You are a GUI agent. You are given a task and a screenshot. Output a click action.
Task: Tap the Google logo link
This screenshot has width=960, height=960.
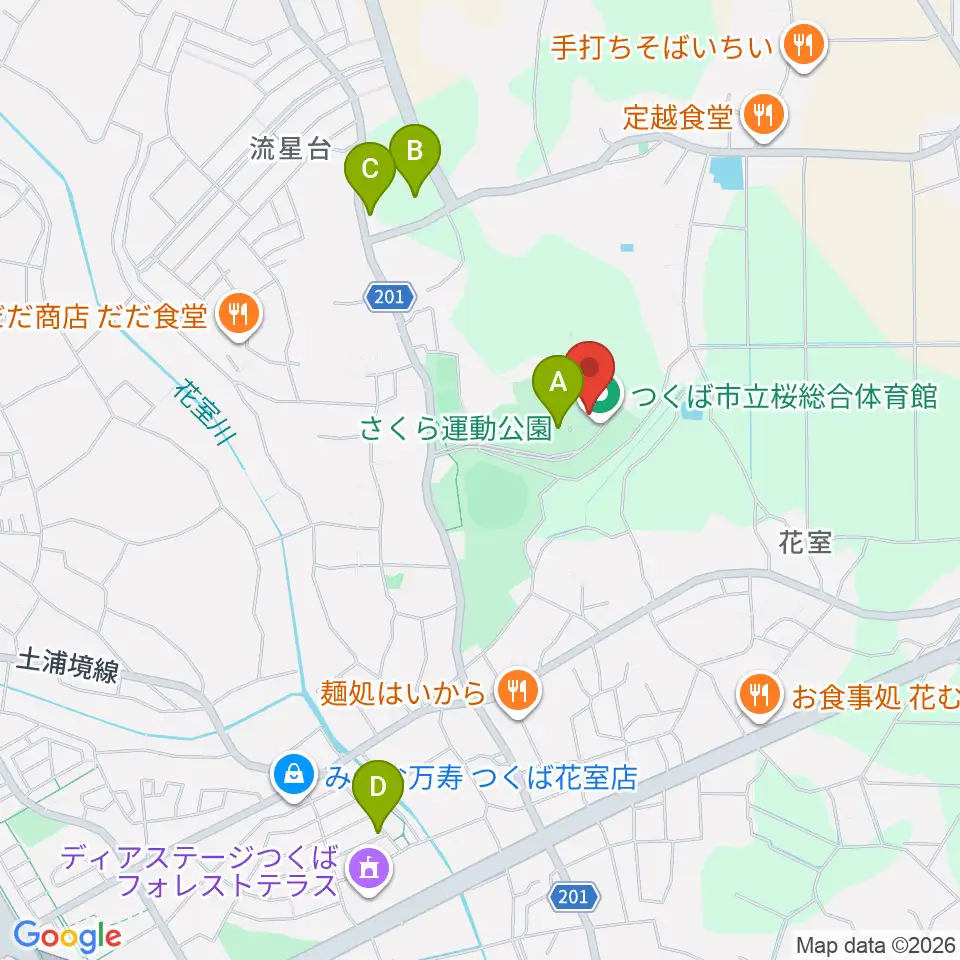point(67,937)
